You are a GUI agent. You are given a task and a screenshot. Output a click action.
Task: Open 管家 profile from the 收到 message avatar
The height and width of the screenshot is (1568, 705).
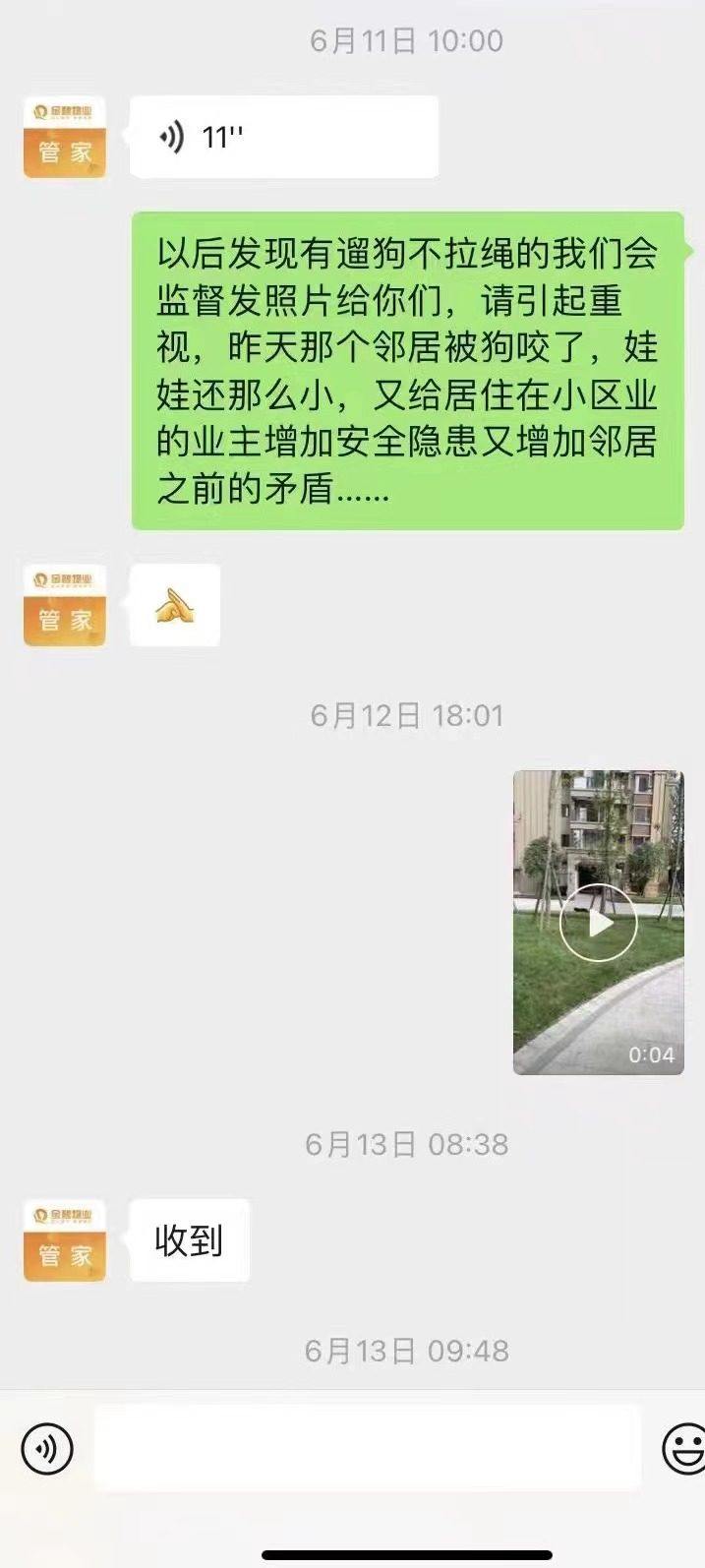65,1239
